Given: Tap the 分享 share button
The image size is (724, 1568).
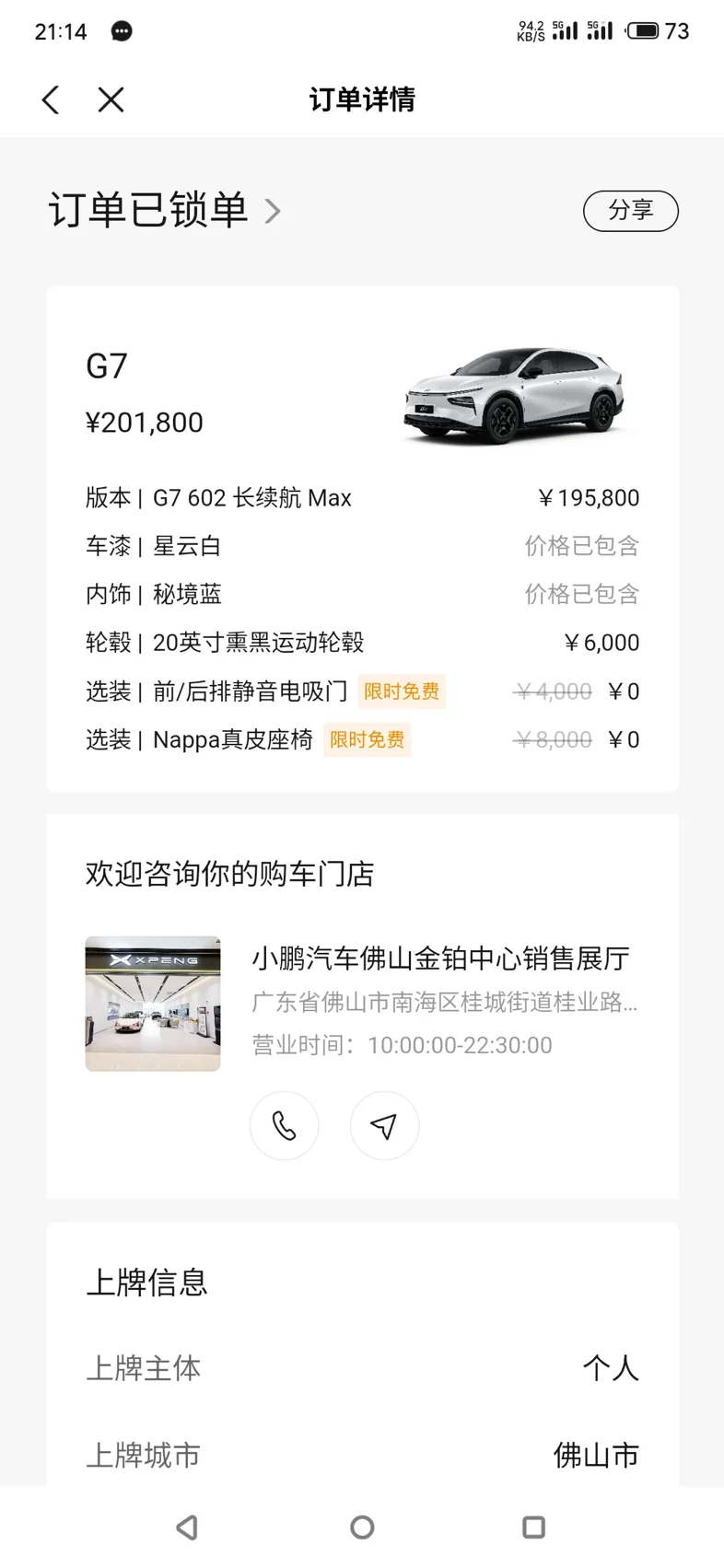Looking at the screenshot, I should (630, 211).
